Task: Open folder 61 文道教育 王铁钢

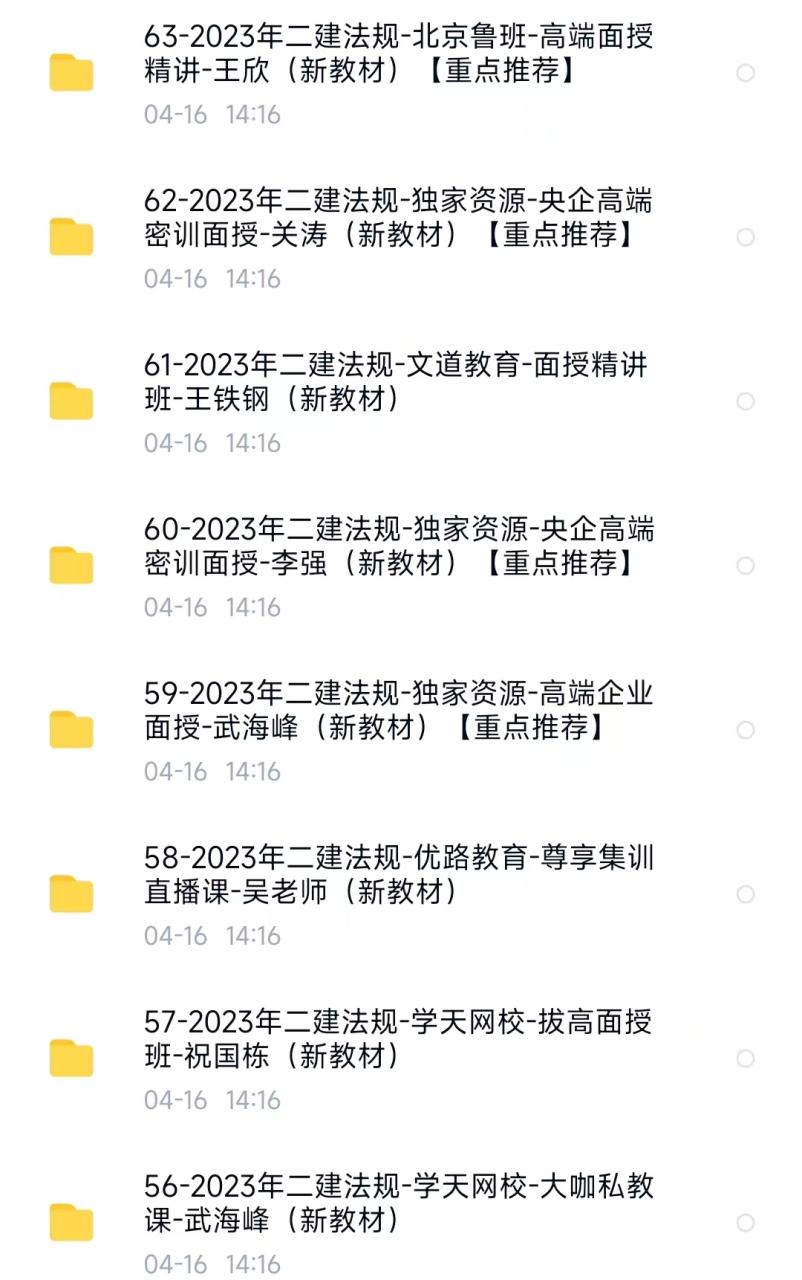Action: coord(396,383)
